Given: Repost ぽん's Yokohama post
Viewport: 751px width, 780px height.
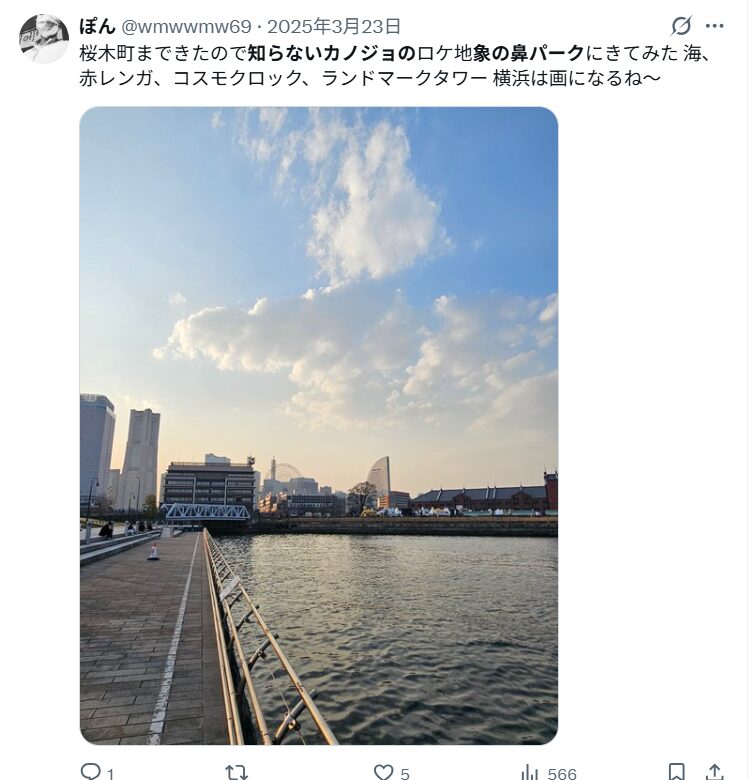Looking at the screenshot, I should click(237, 771).
